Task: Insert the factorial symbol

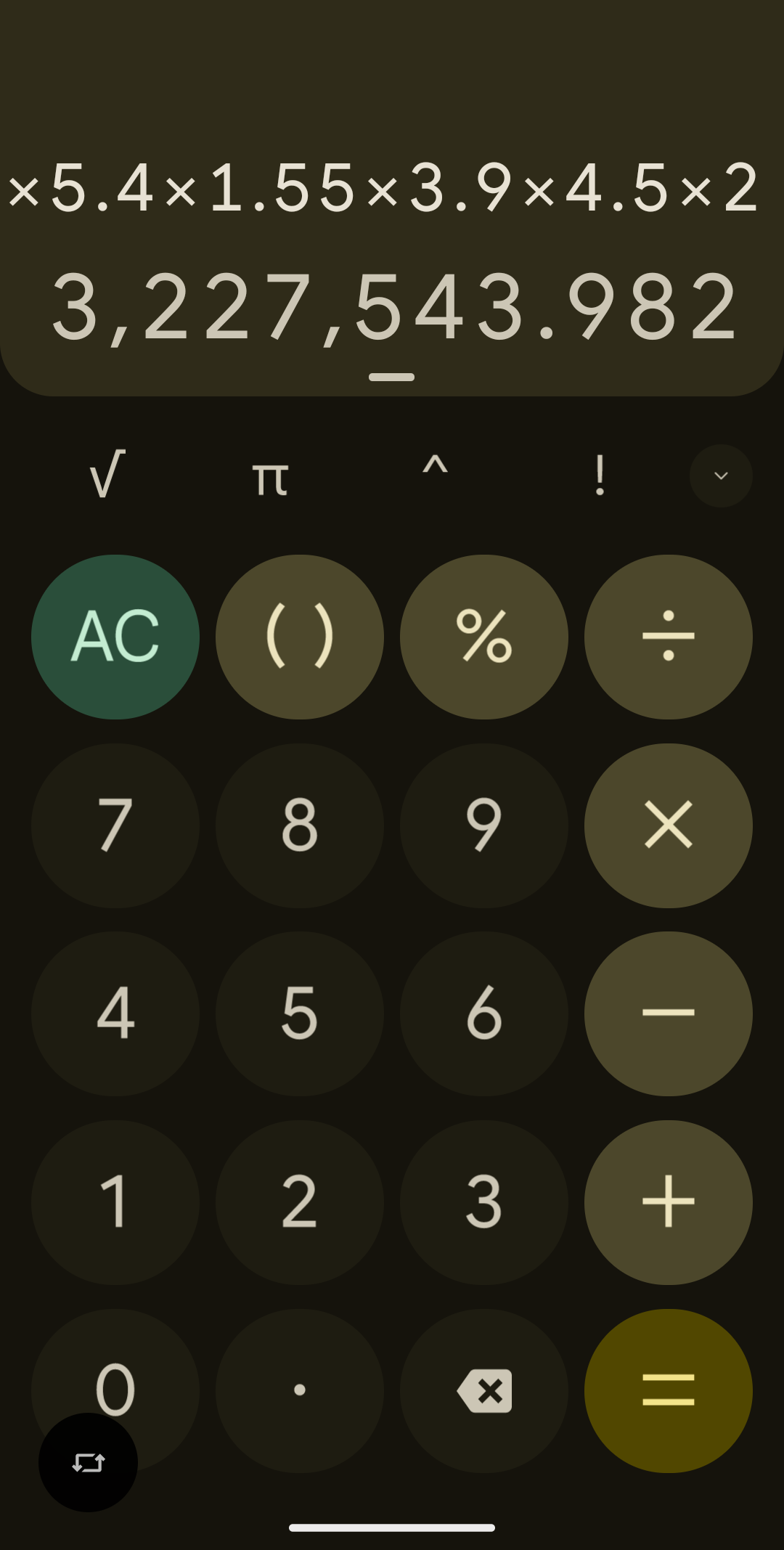Action: (600, 476)
